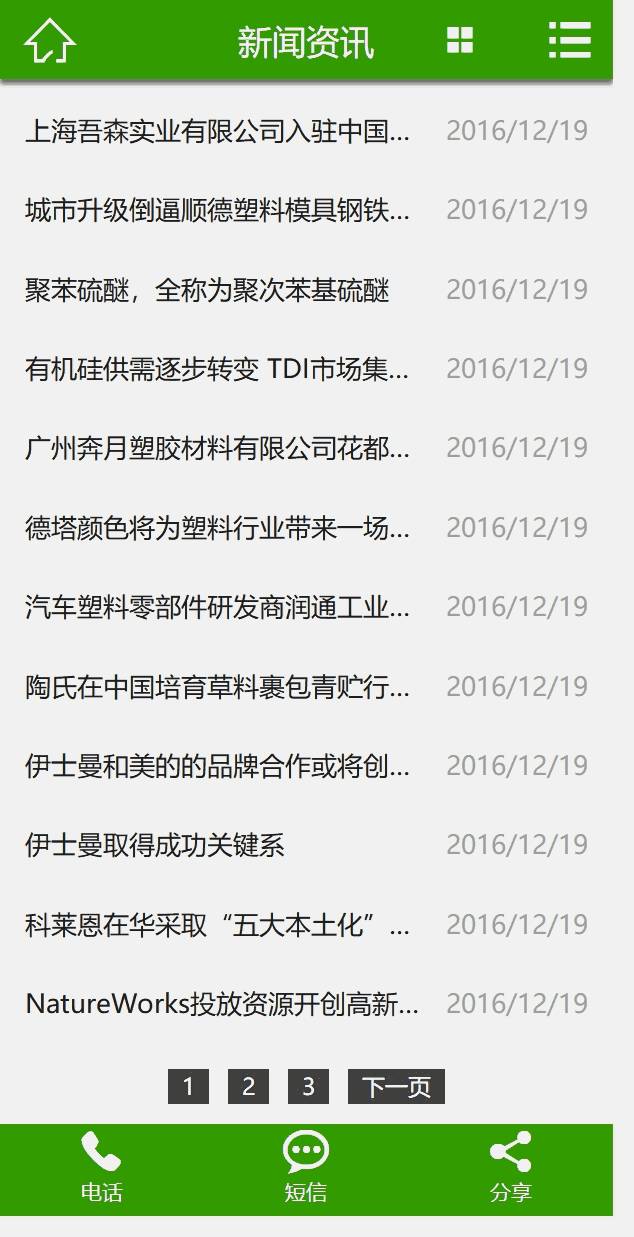This screenshot has width=634, height=1237.
Task: Open the grid view icon
Action: pos(460,41)
